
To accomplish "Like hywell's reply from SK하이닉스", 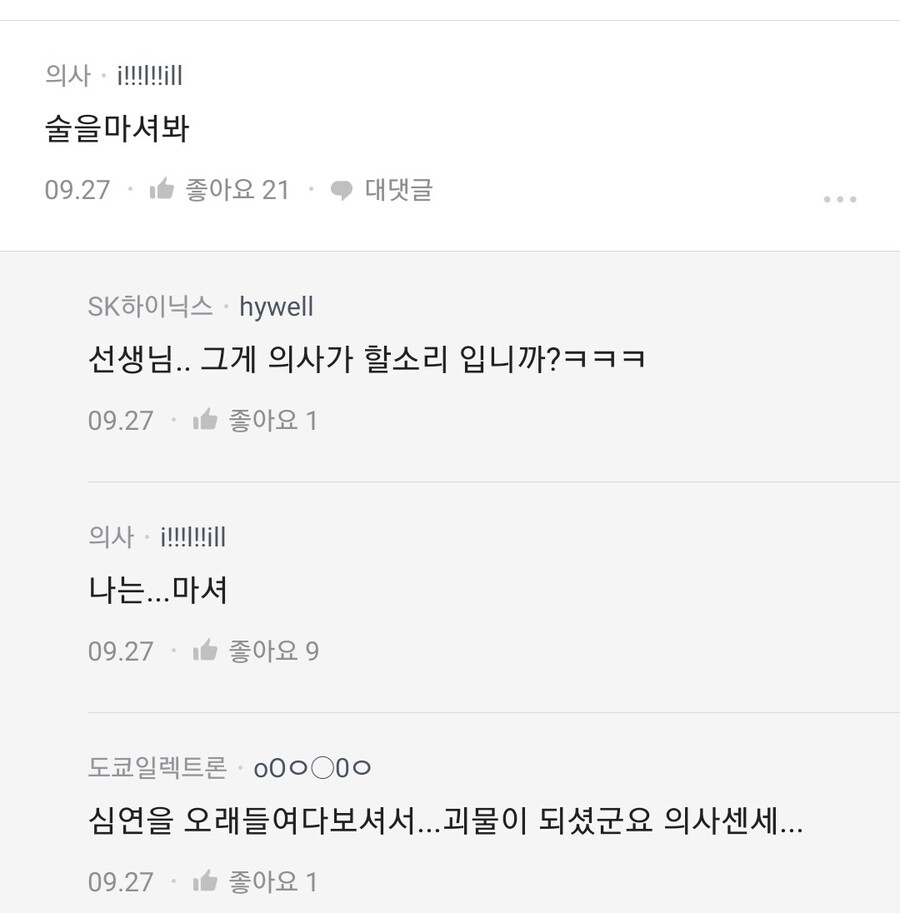I will click(206, 420).
